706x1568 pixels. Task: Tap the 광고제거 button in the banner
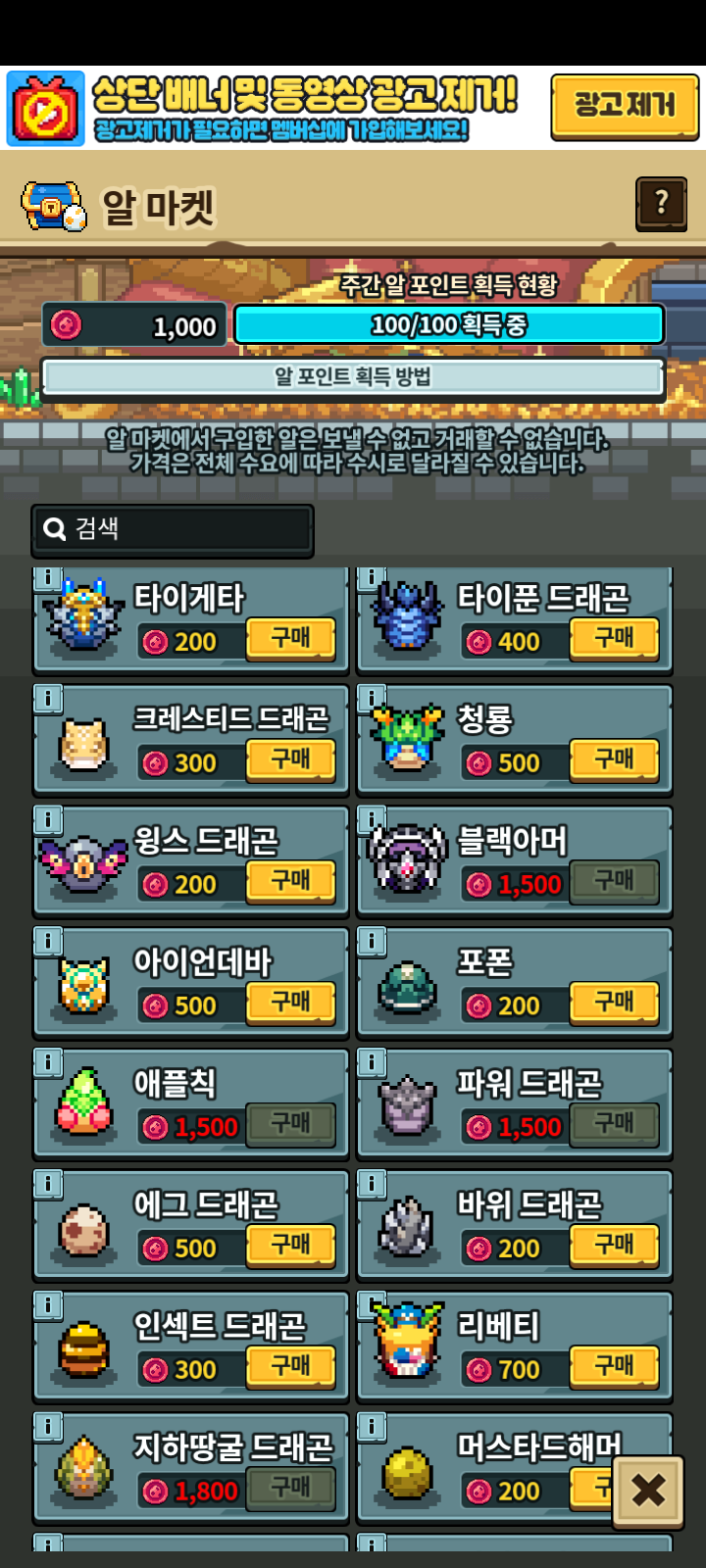click(x=624, y=106)
